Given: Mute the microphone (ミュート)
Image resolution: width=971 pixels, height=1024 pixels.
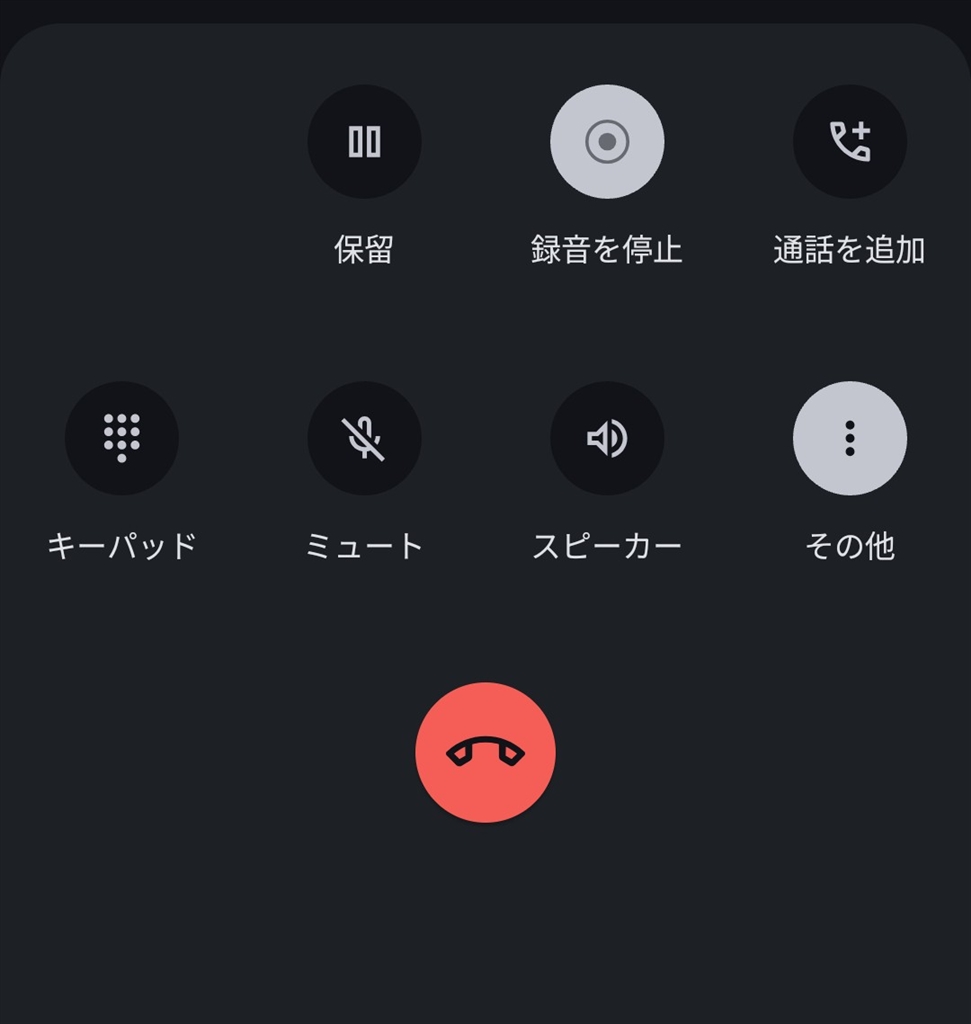Looking at the screenshot, I should tap(364, 438).
